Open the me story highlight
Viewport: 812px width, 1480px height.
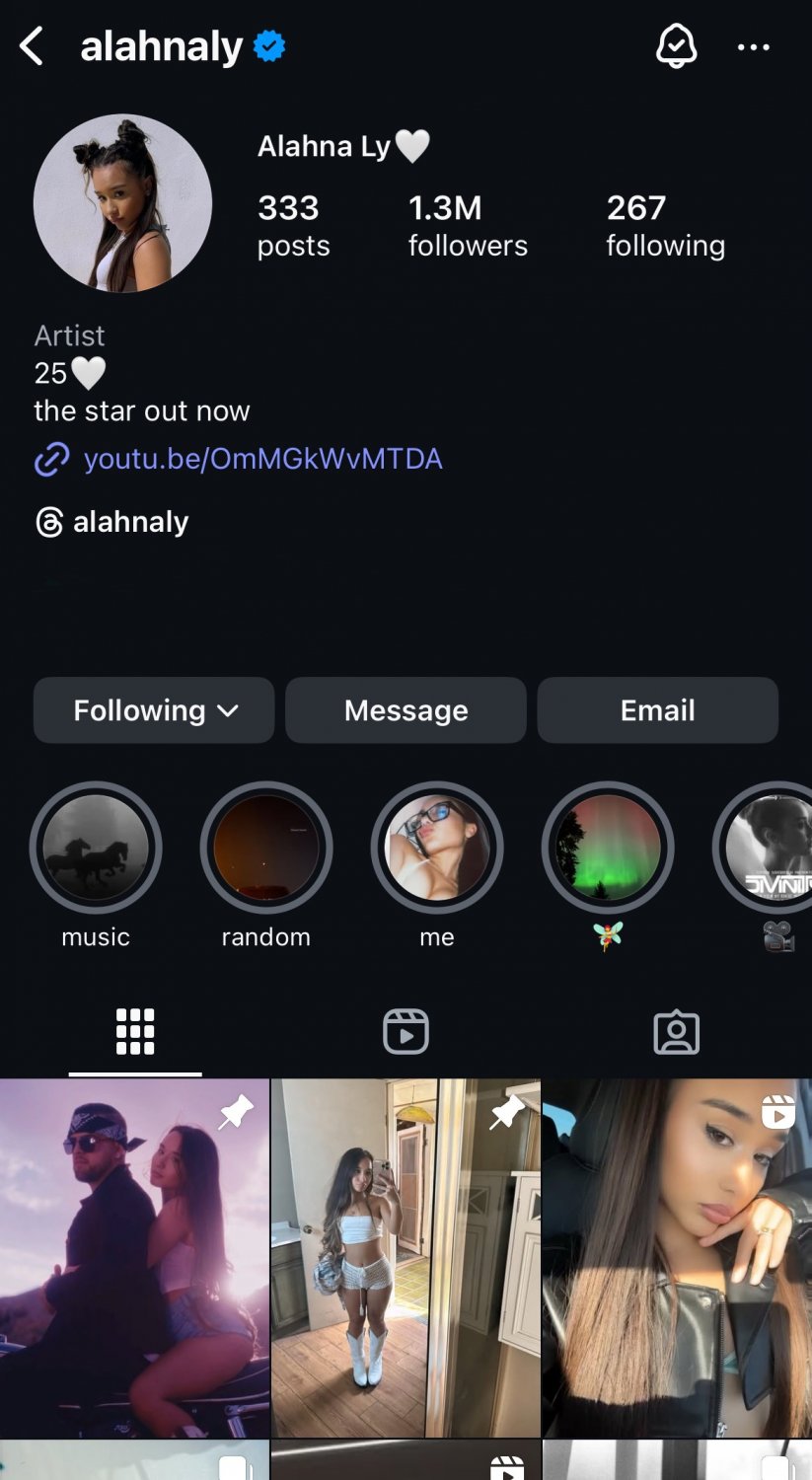click(x=437, y=849)
